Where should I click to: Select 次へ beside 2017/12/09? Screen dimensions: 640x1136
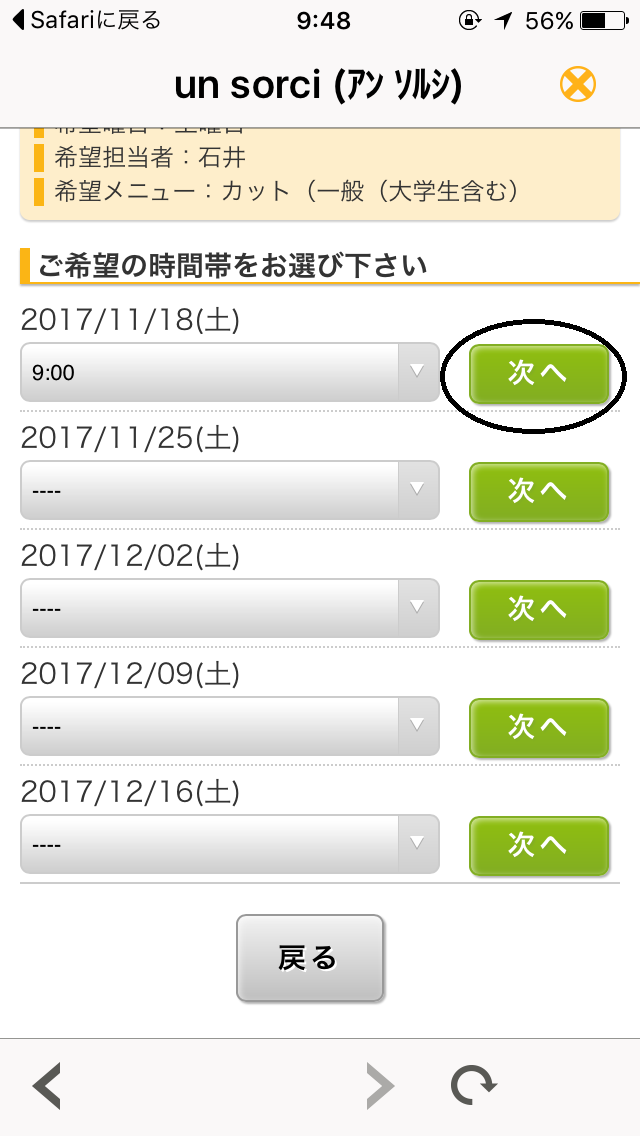[x=539, y=728]
